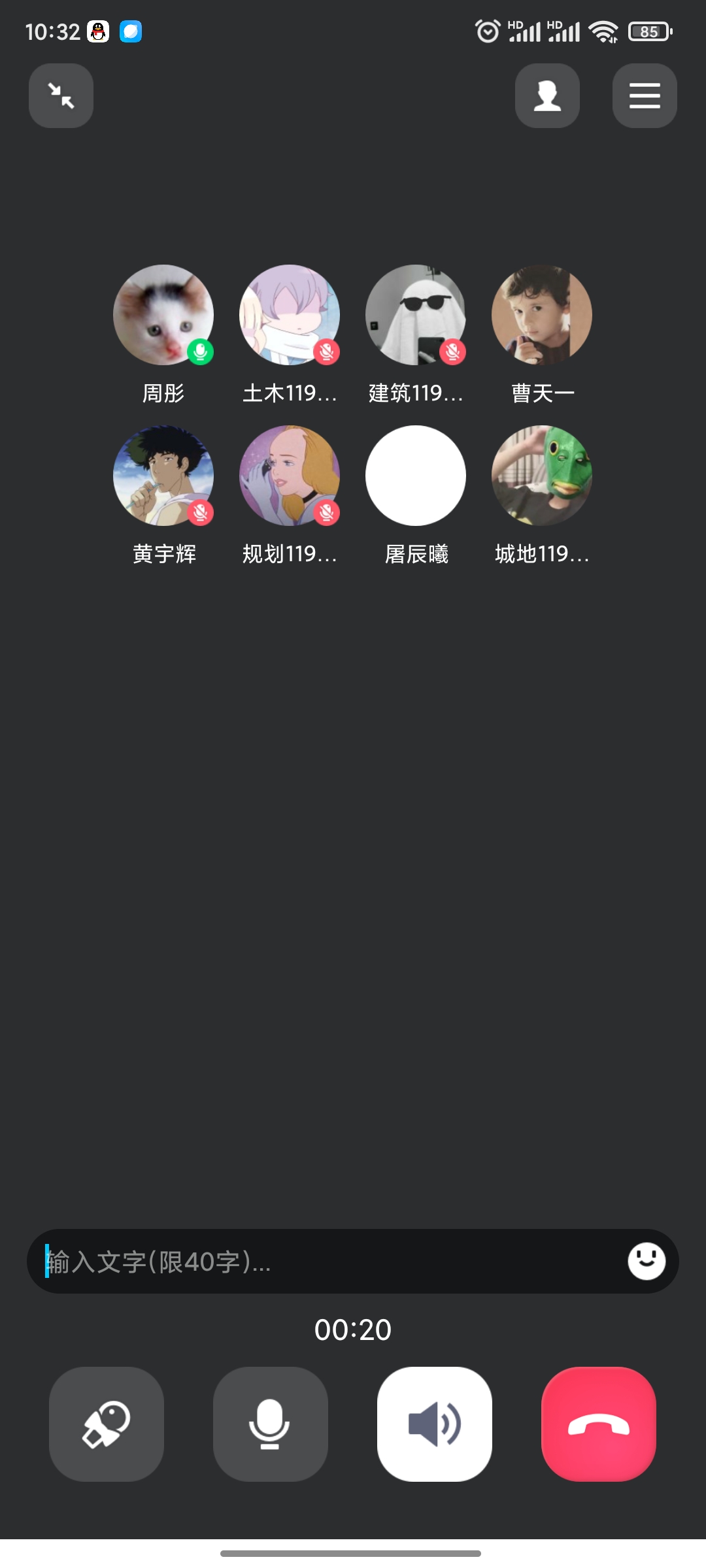
Task: Hang up the call
Action: click(x=599, y=1424)
